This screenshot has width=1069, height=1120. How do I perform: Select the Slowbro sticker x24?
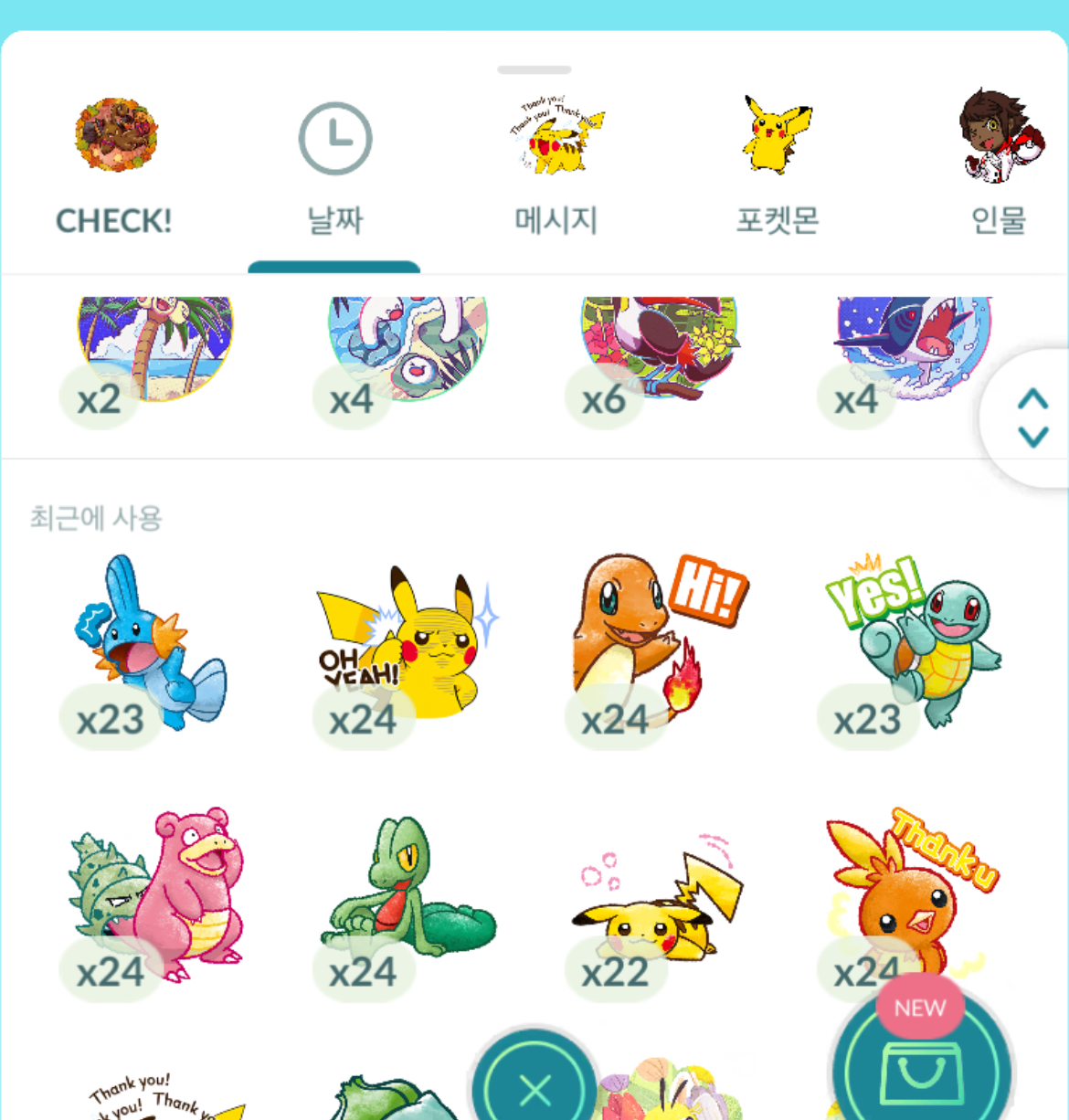[x=155, y=895]
